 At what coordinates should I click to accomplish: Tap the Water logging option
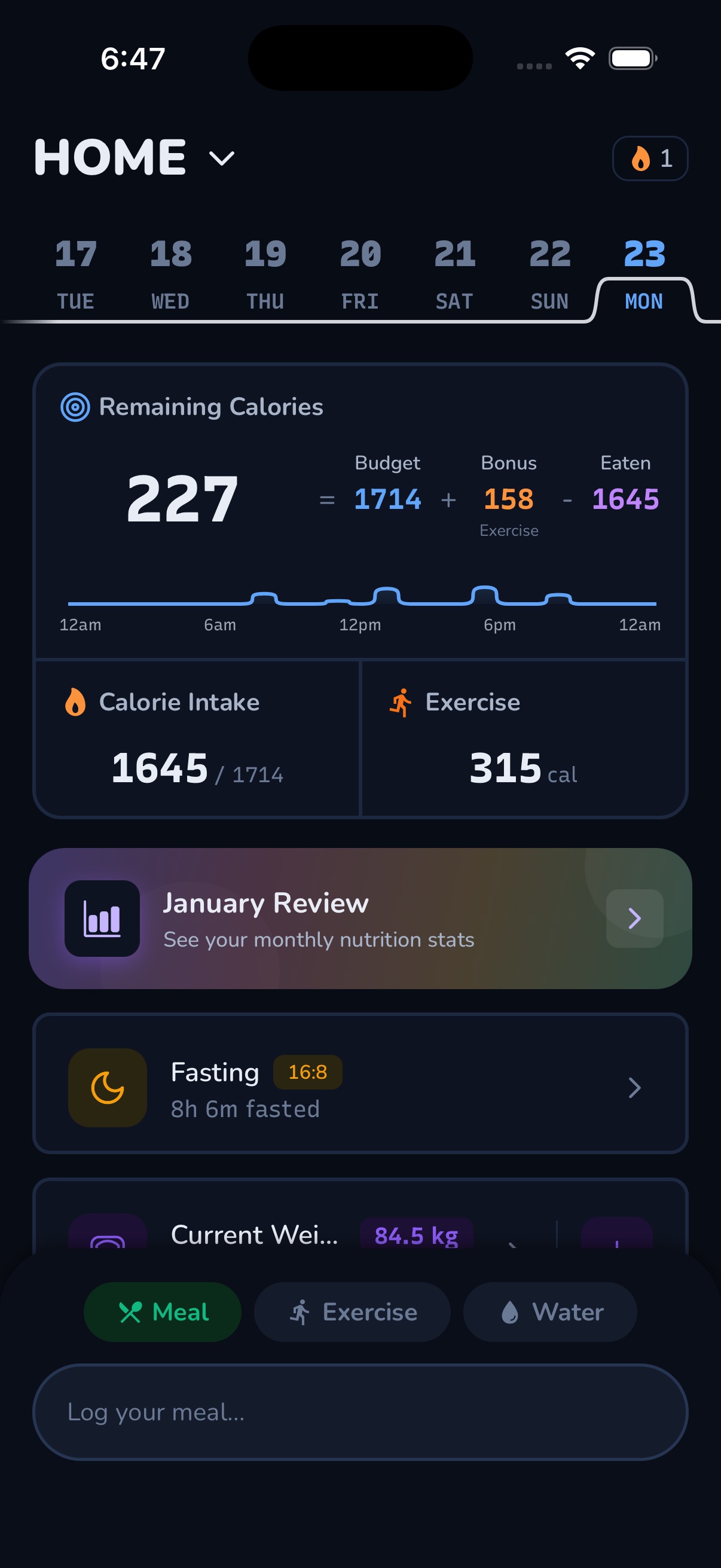pyautogui.click(x=549, y=1311)
